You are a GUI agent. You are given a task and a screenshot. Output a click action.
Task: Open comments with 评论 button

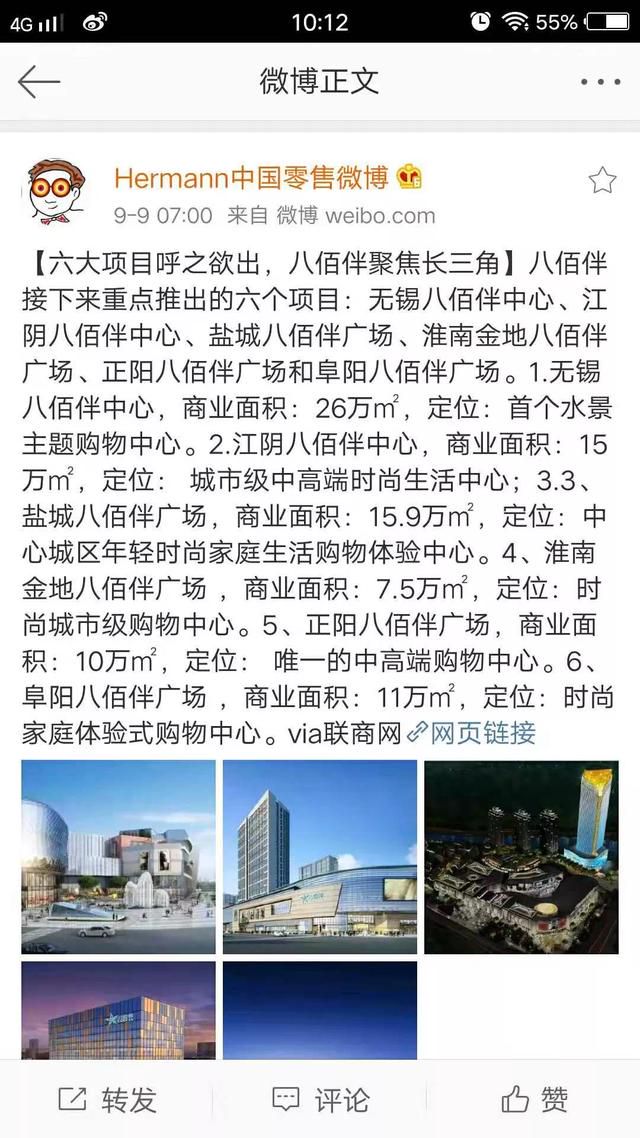[321, 1100]
